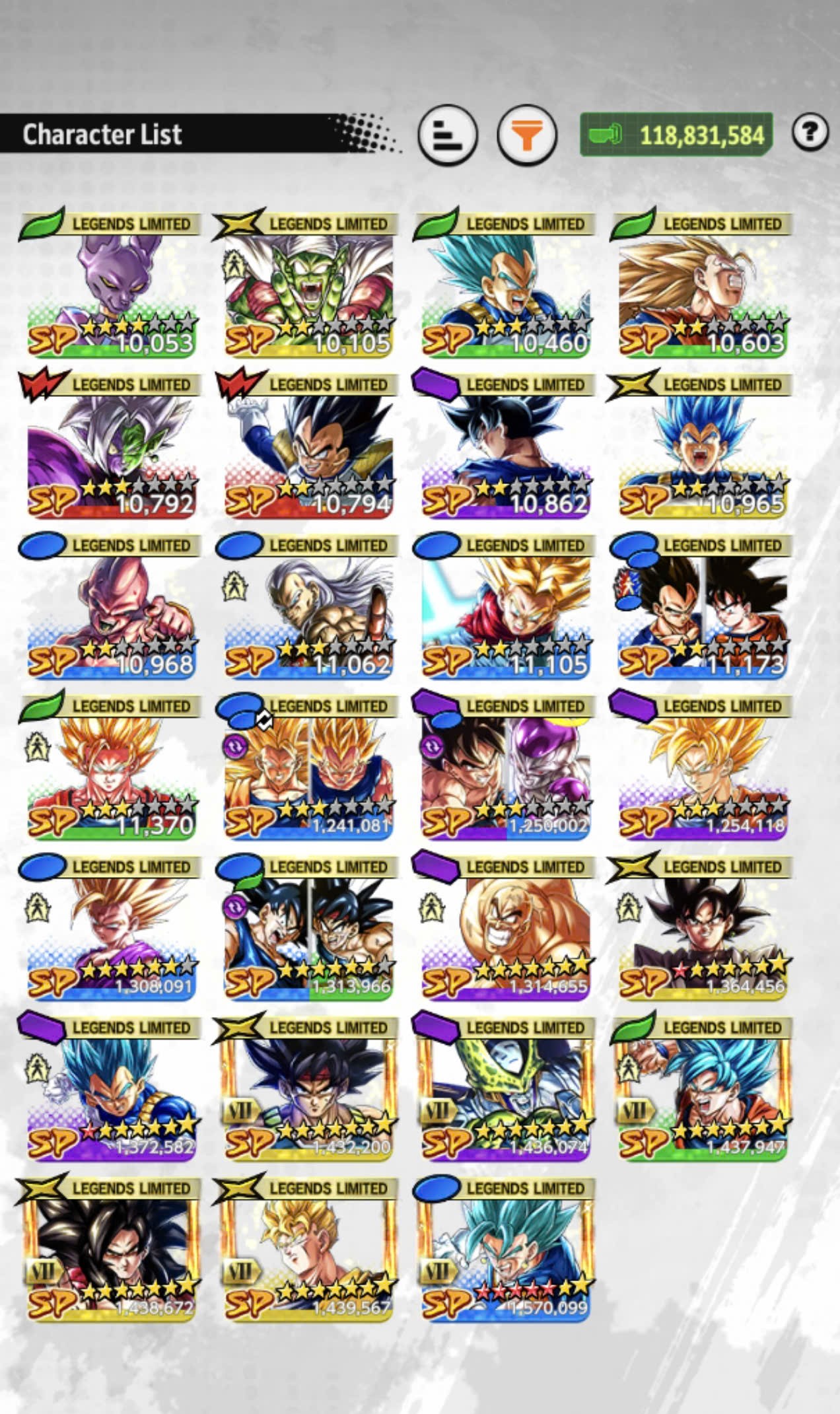Screen dimensions: 840x1414
Task: Select the character card showing 1,436,074
Action: 505,1088
